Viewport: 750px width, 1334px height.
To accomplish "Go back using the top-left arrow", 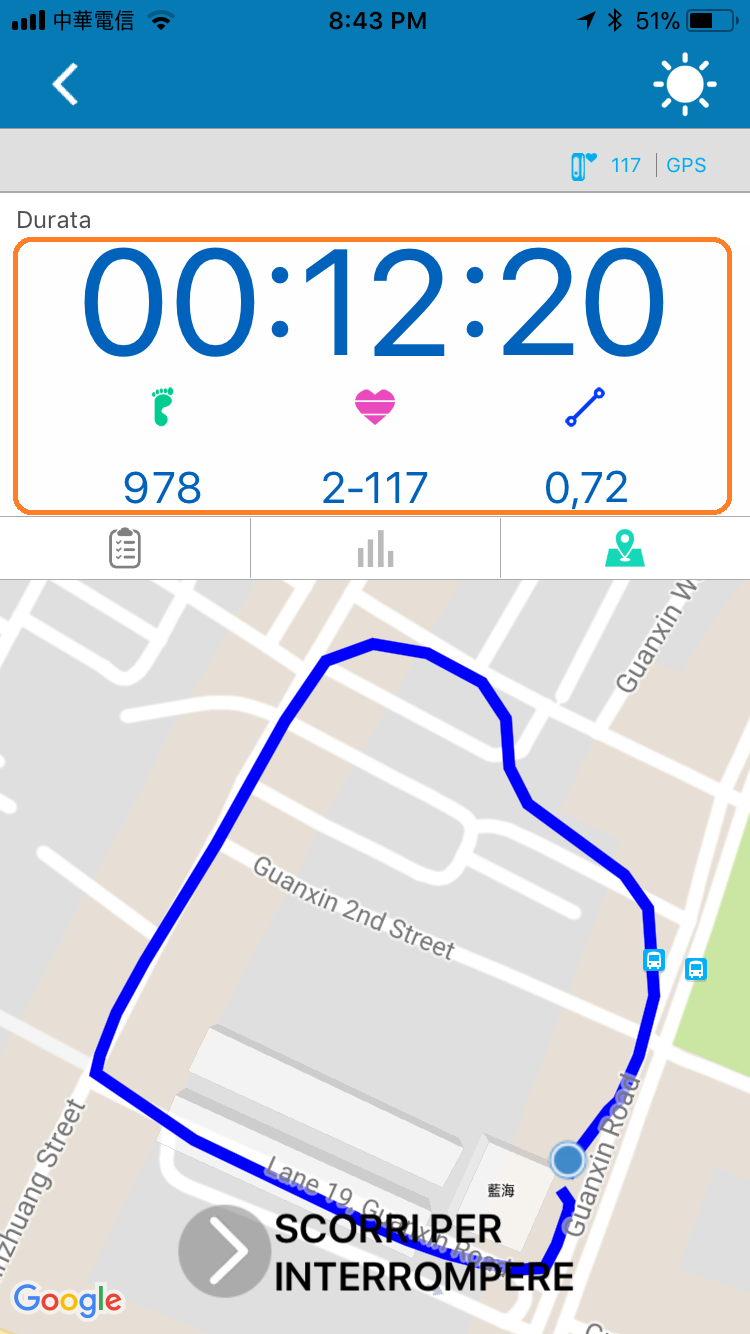I will click(66, 84).
